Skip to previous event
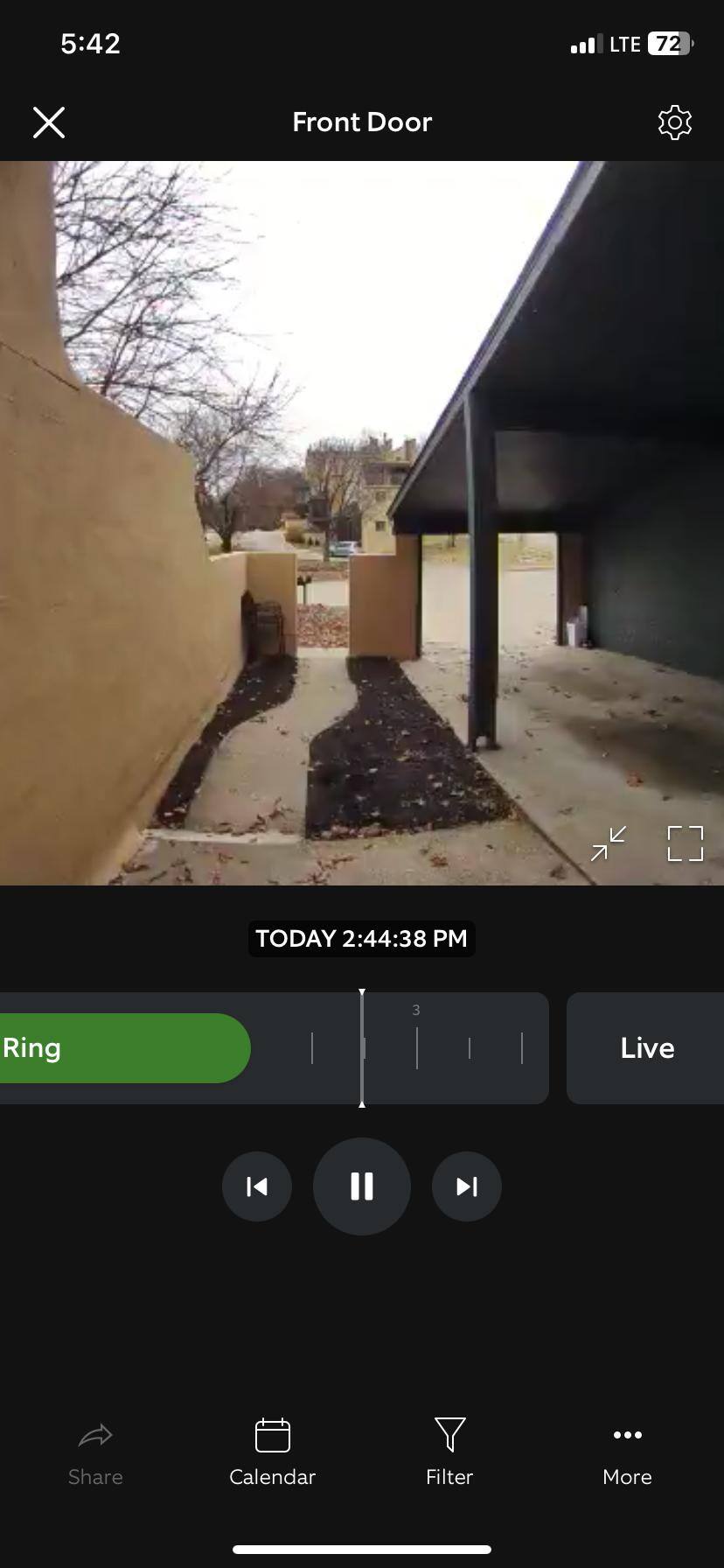The image size is (724, 1568). [257, 1186]
